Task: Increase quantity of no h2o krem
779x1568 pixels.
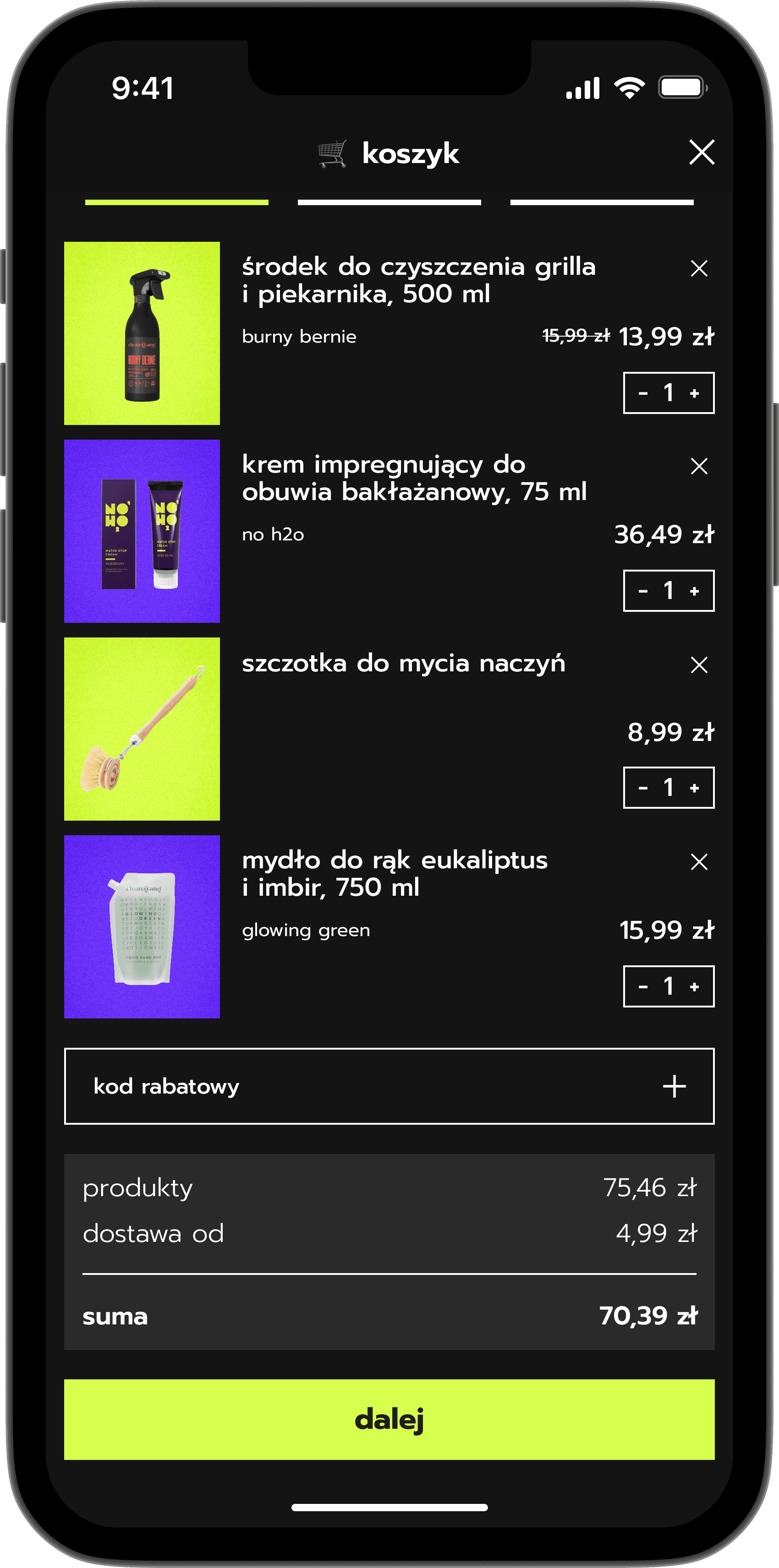Action: [x=694, y=591]
